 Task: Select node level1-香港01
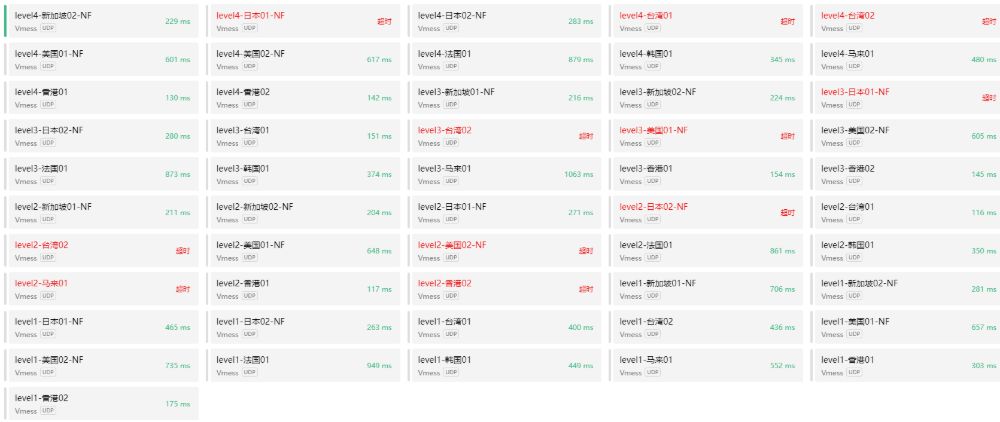pyautogui.click(x=908, y=365)
